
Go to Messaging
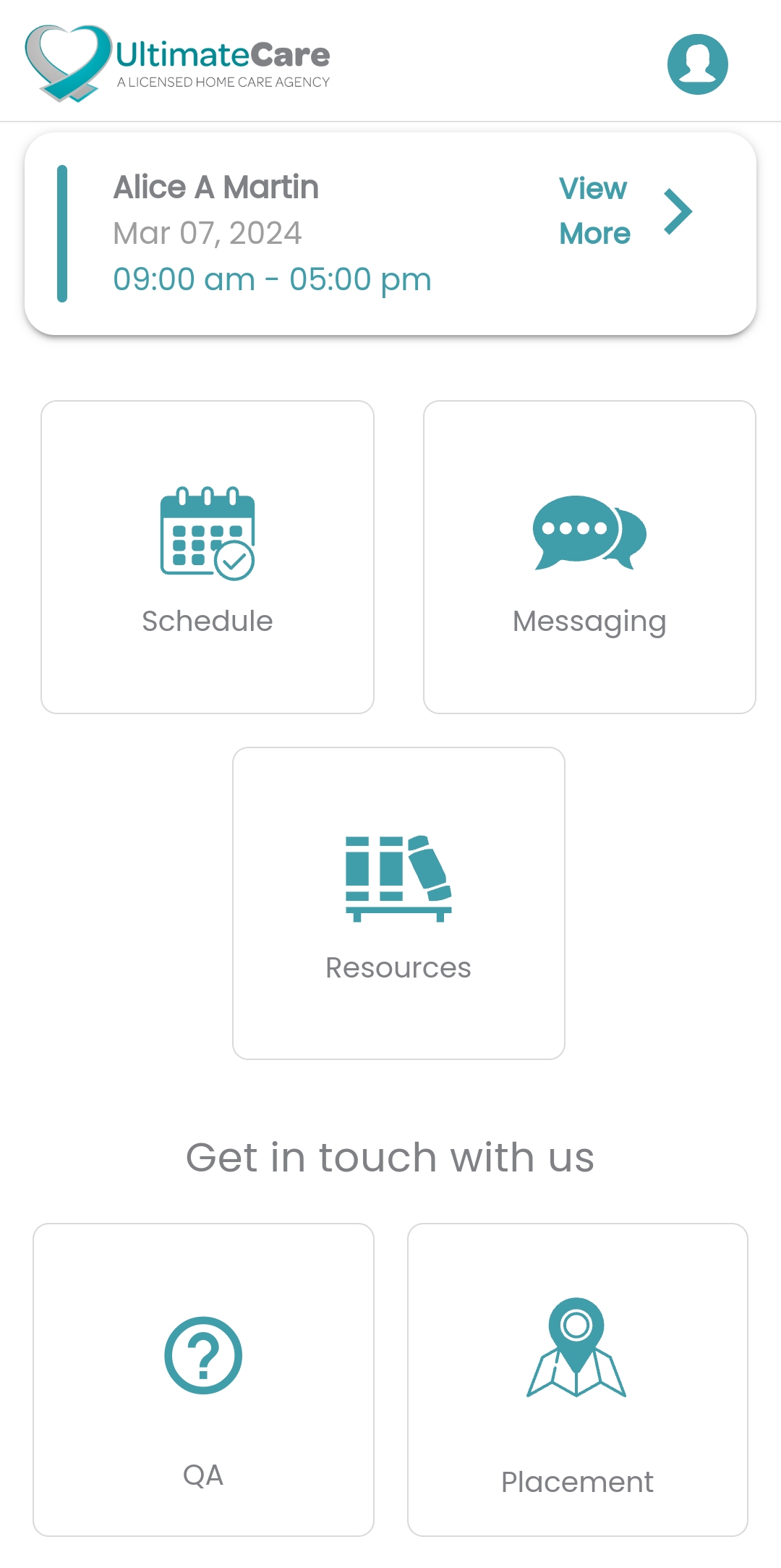pyautogui.click(x=589, y=557)
